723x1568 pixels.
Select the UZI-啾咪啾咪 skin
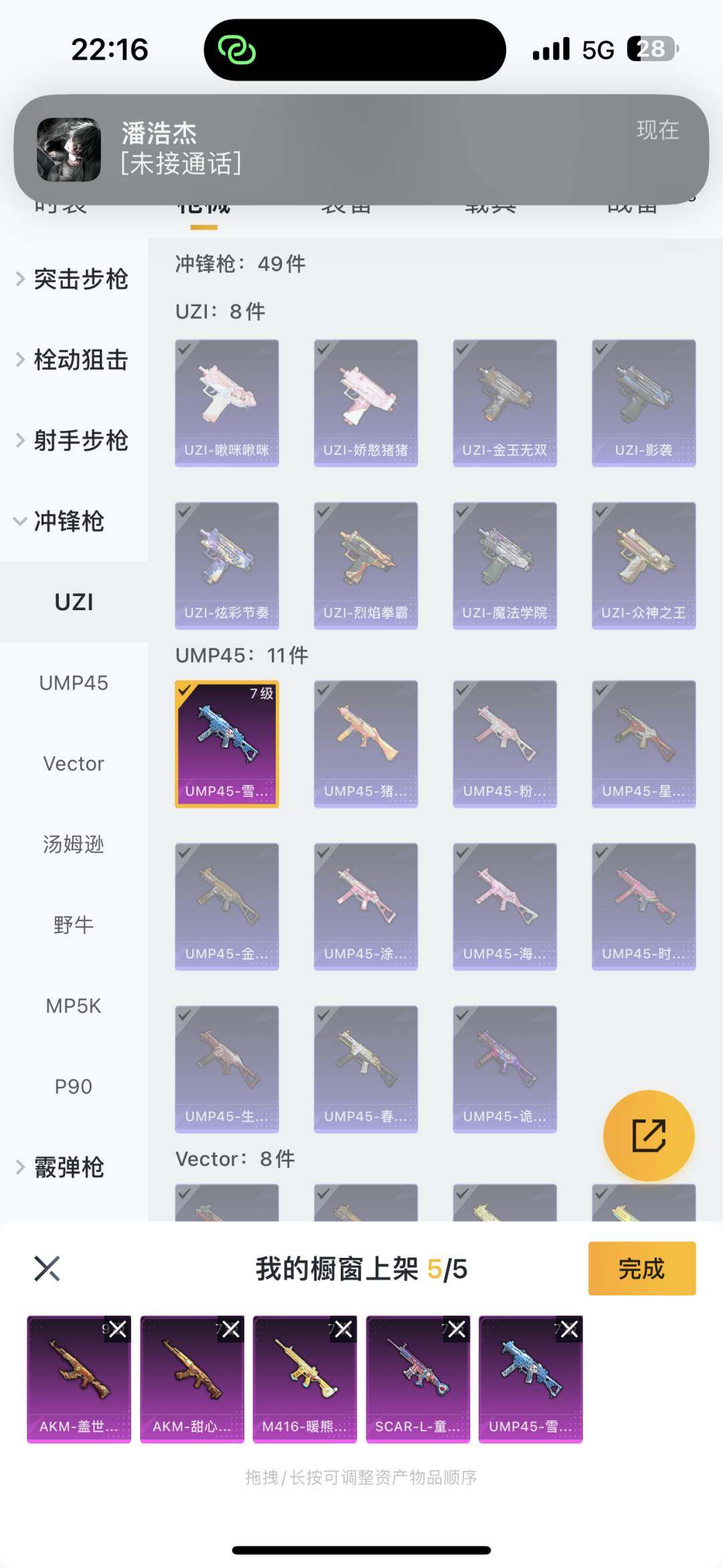pyautogui.click(x=227, y=403)
